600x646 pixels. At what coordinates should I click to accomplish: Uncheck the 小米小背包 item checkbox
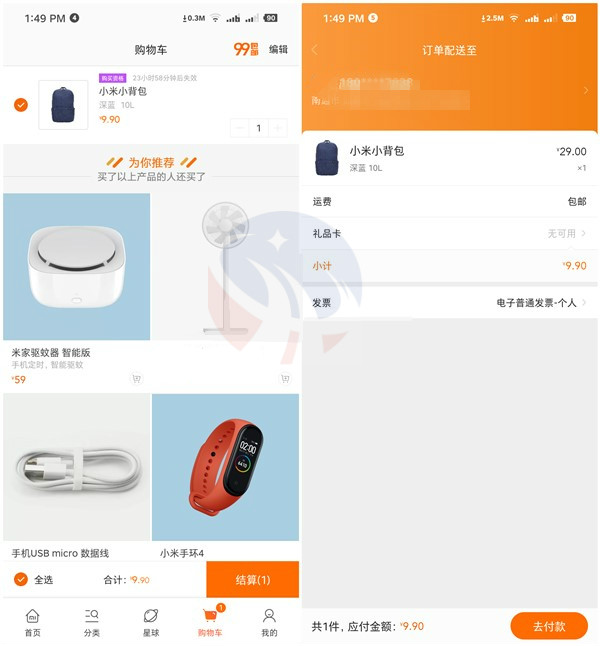point(20,105)
